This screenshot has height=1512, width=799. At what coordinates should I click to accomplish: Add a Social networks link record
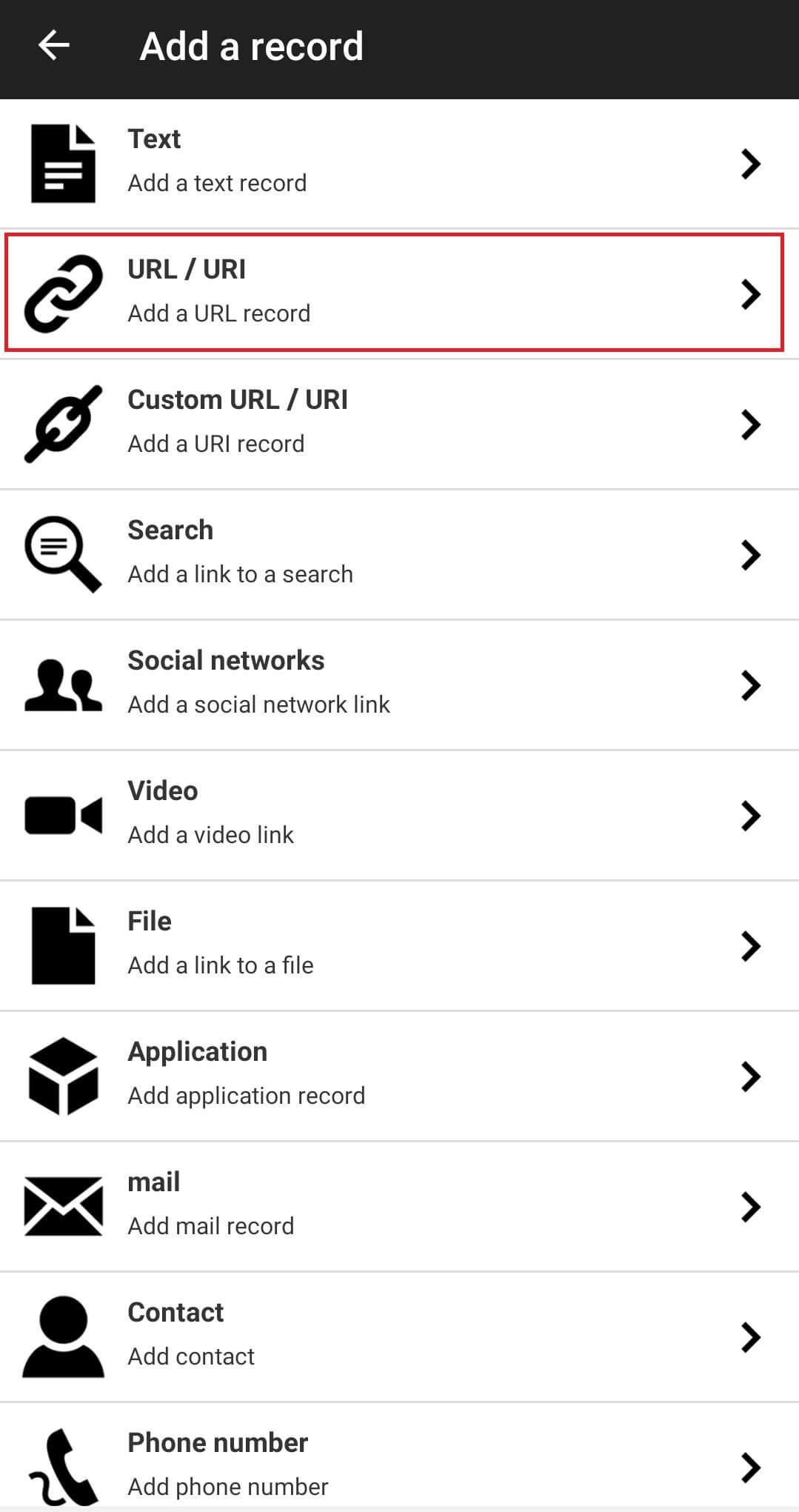coord(399,685)
